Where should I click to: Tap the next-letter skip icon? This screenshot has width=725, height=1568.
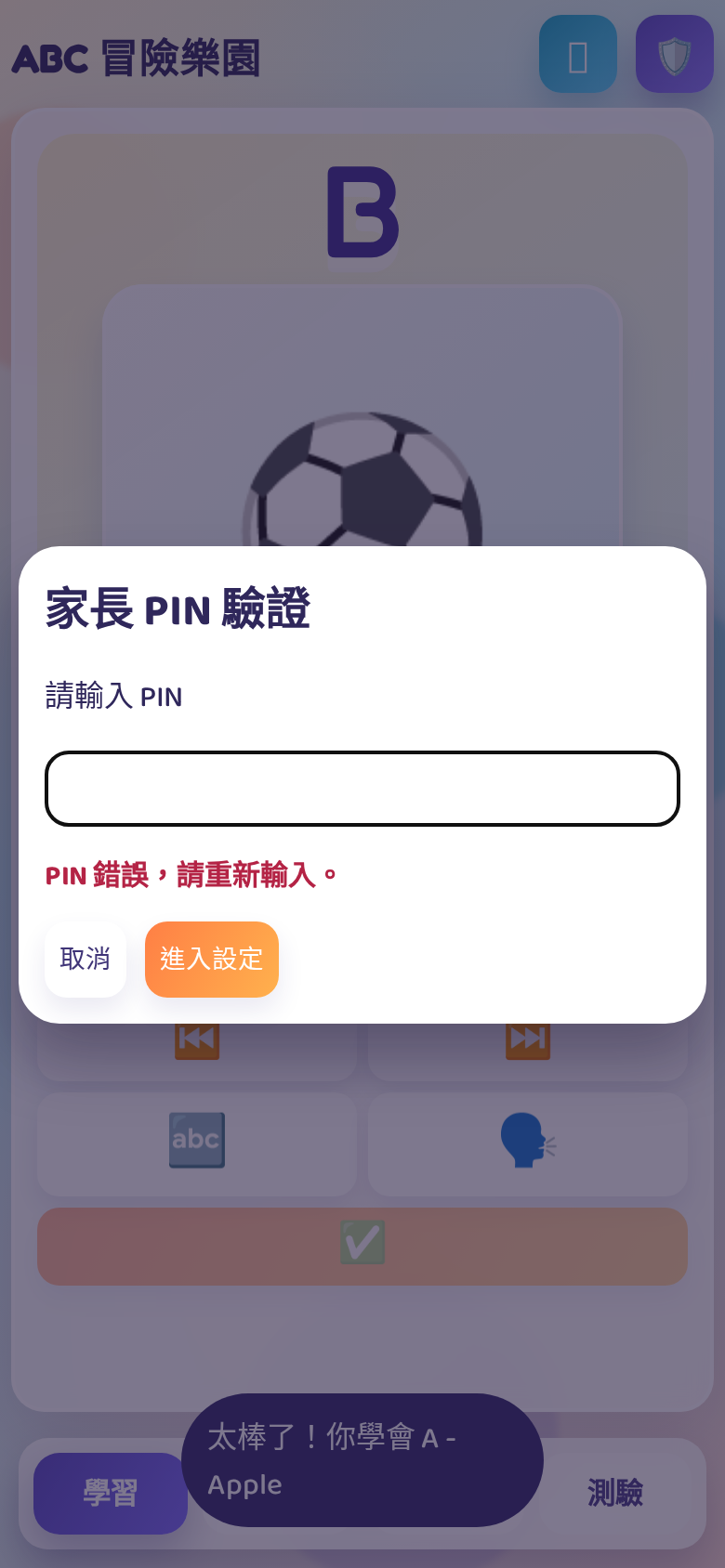pos(527,1039)
